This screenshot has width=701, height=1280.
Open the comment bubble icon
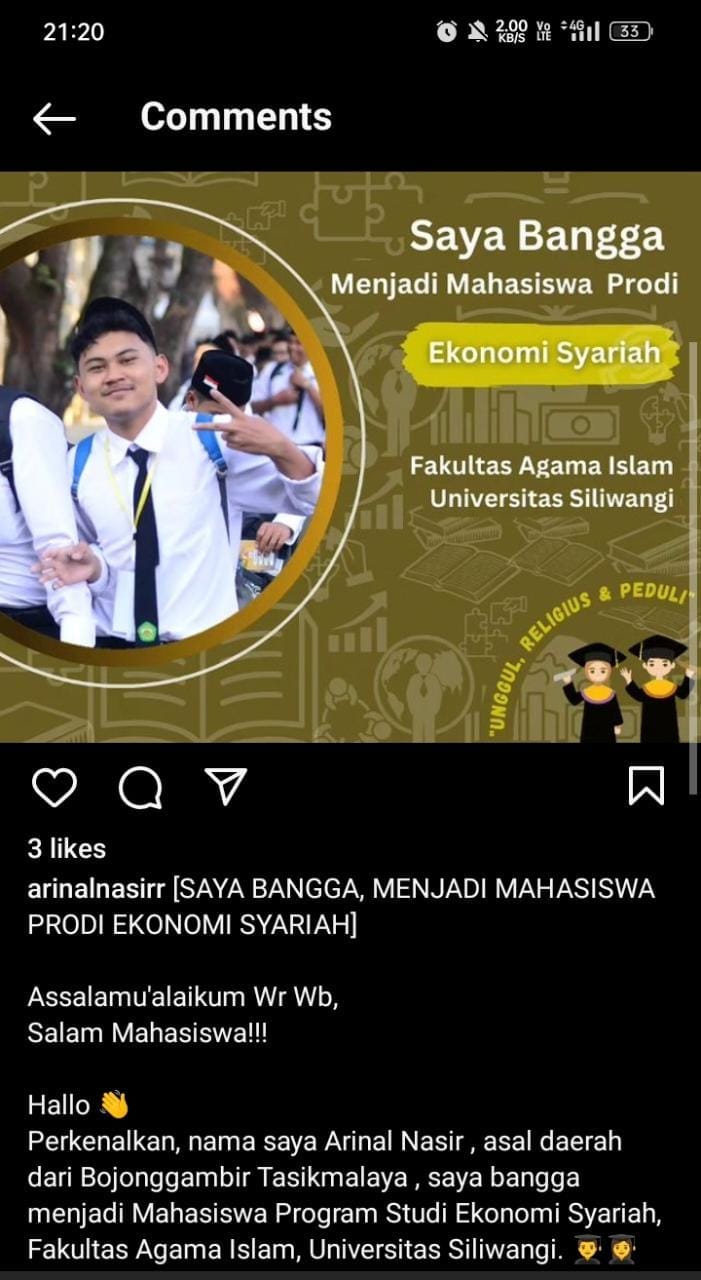pos(140,787)
